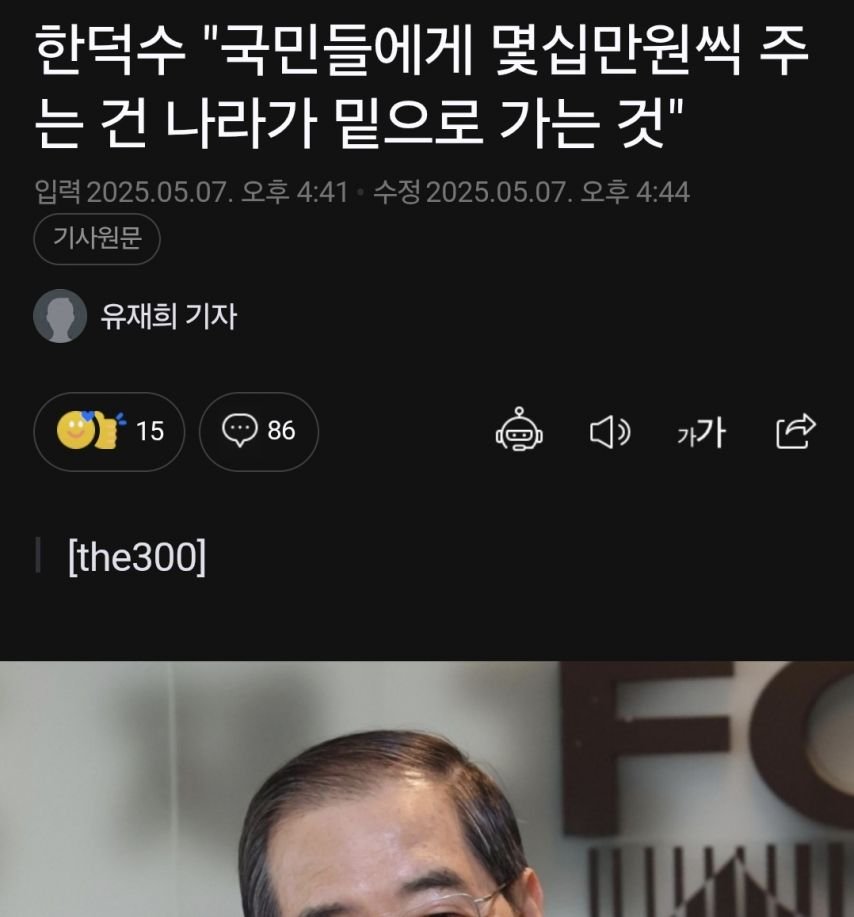Listen to article with speaker icon

coord(609,432)
